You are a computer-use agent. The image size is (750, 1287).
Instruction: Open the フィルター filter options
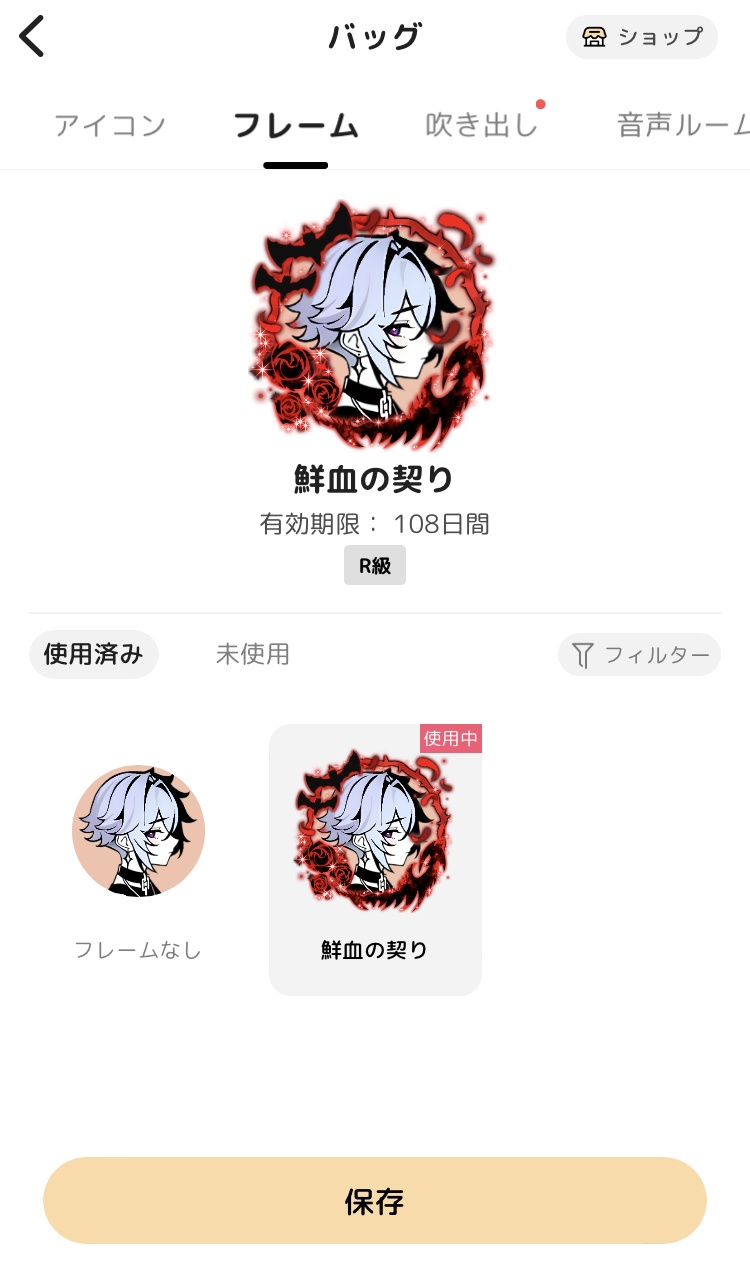(x=640, y=655)
